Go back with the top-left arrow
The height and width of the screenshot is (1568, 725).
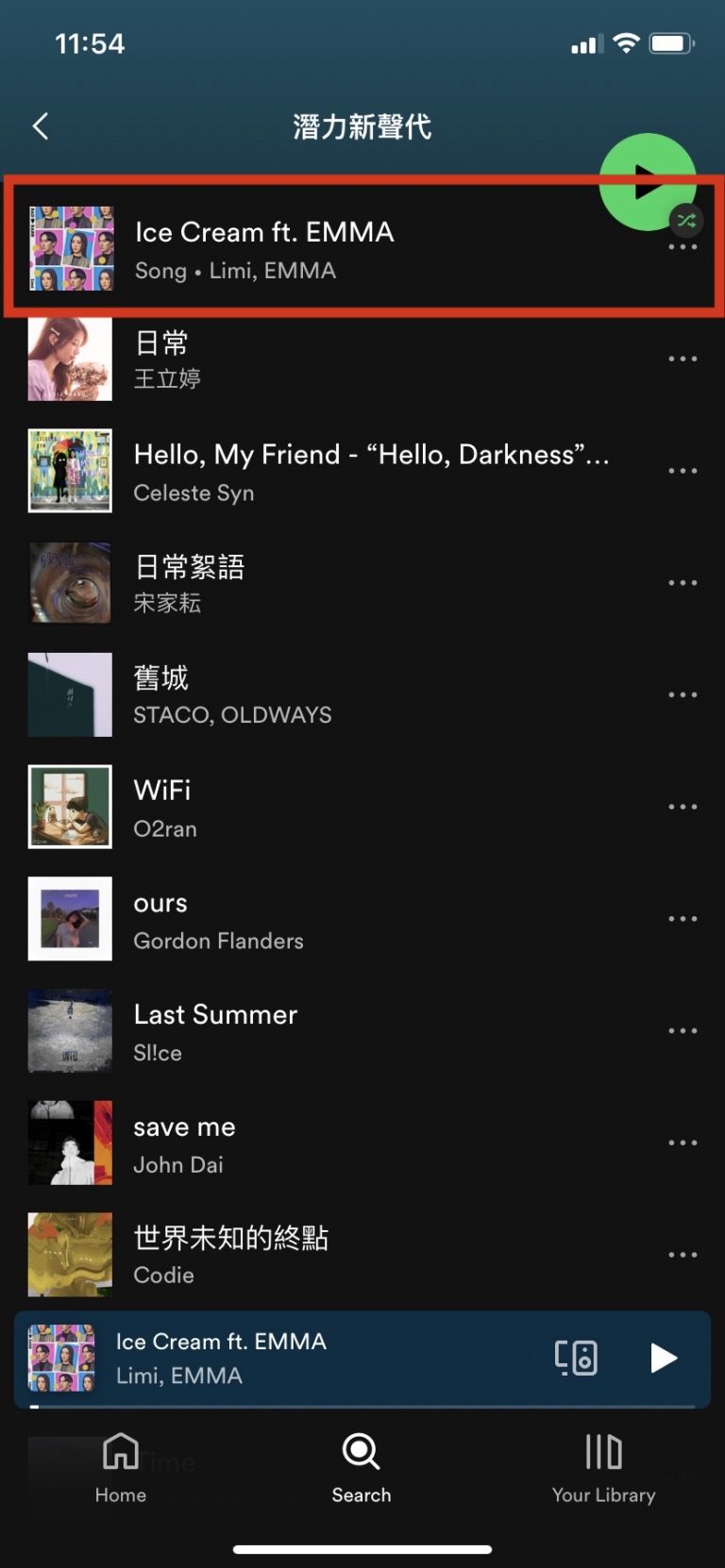pos(41,126)
